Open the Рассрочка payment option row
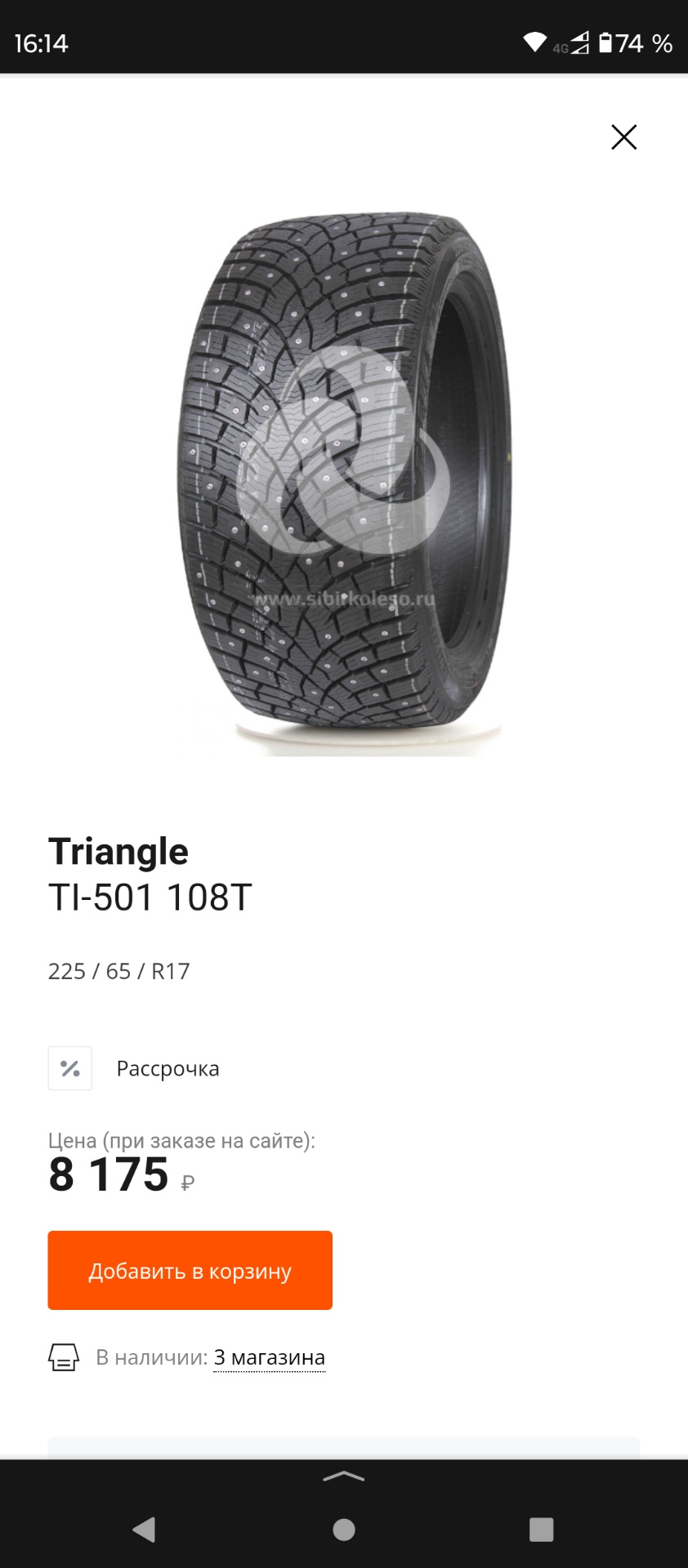This screenshot has width=688, height=1568. (x=168, y=1067)
